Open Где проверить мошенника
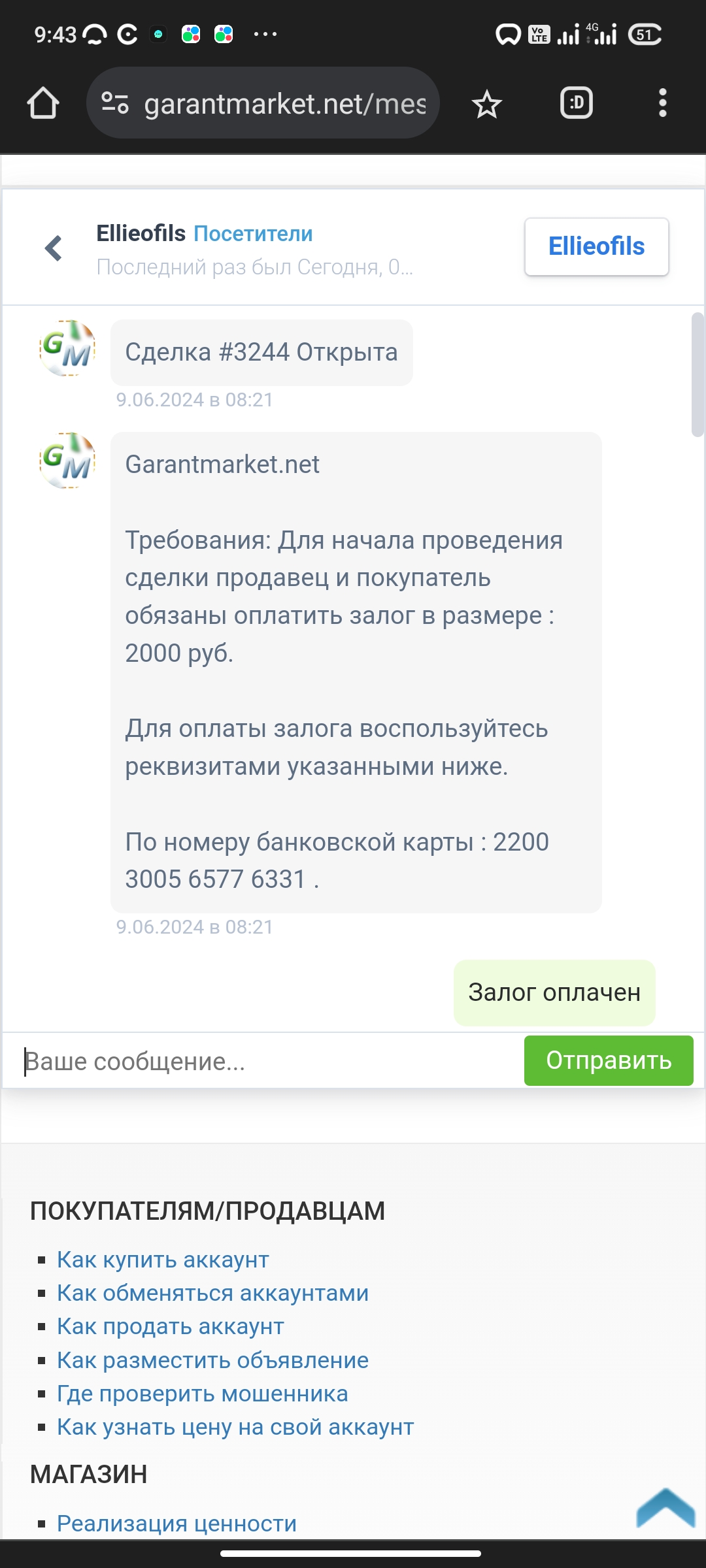706x1568 pixels. pos(202,1394)
